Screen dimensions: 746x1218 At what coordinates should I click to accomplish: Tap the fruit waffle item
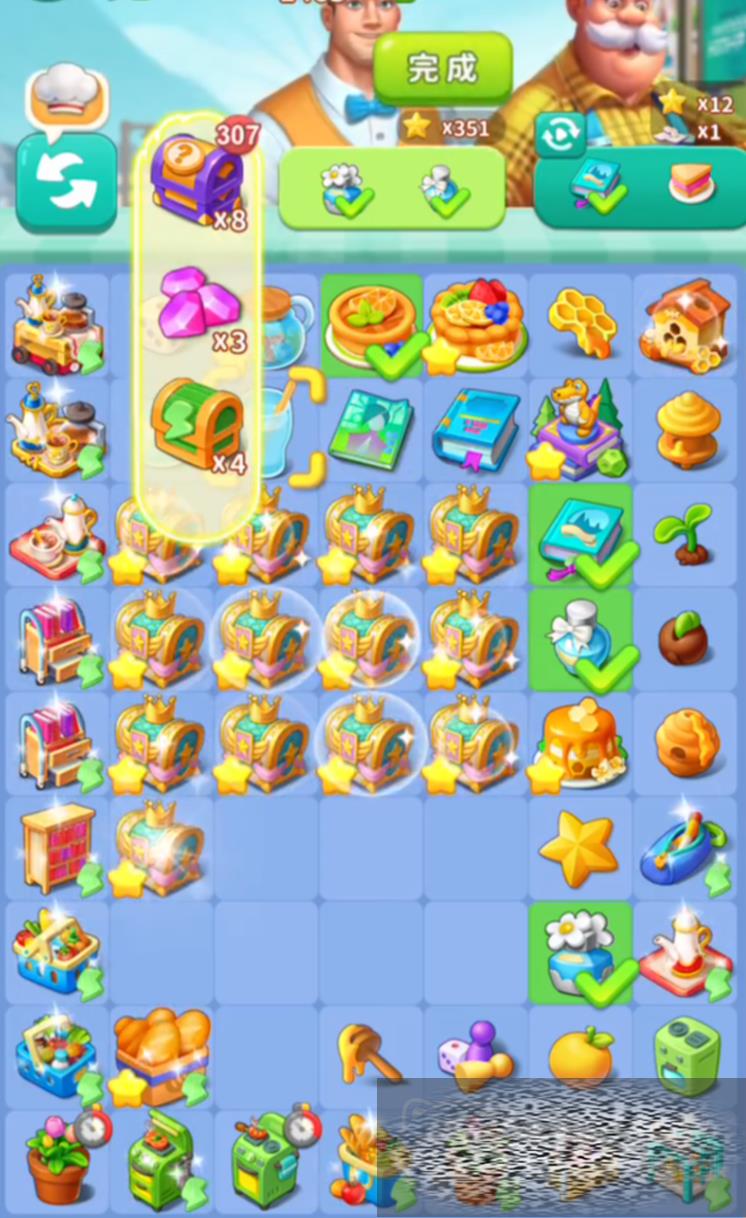[477, 320]
